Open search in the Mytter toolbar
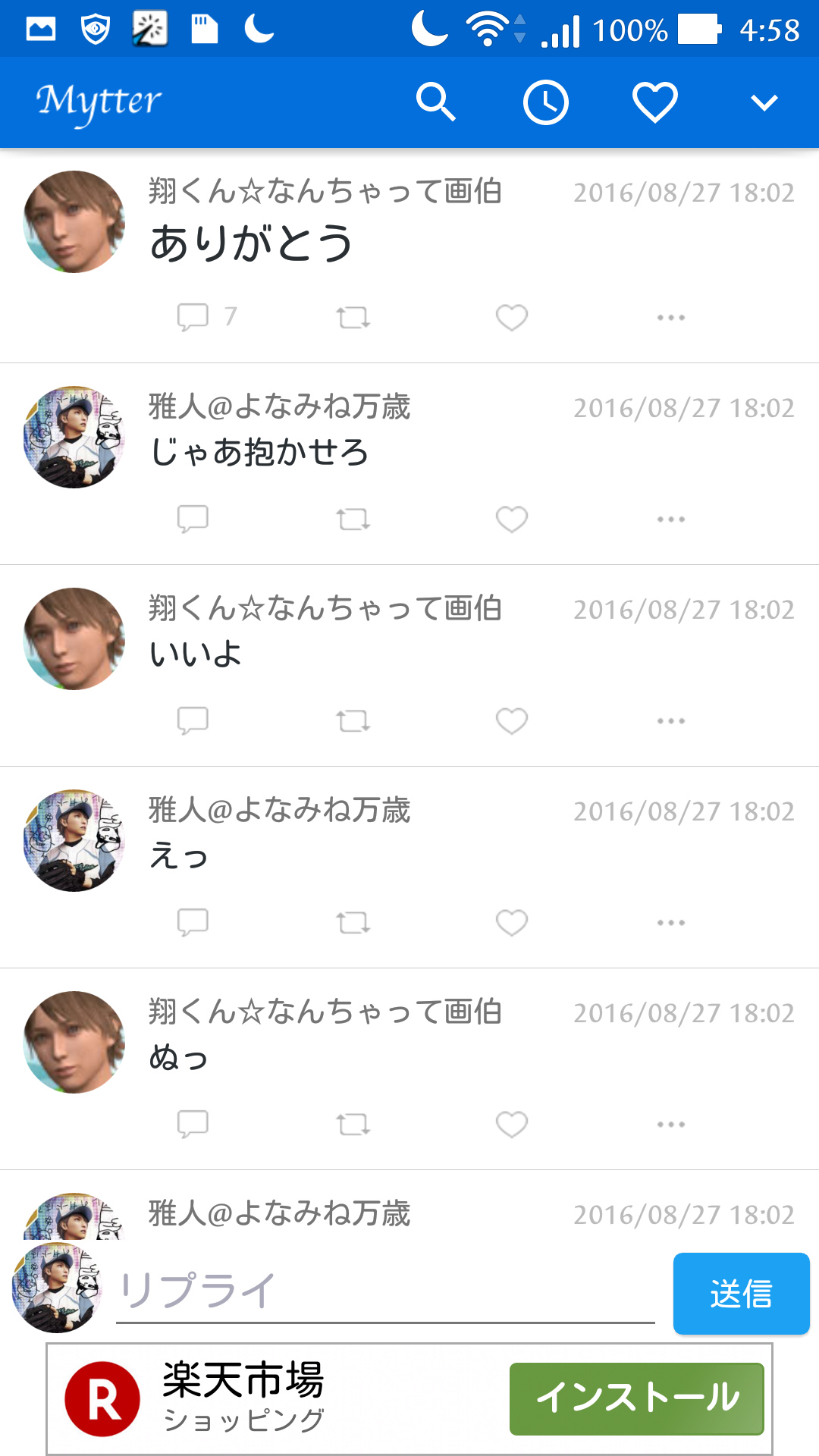This screenshot has width=819, height=1456. 436,102
